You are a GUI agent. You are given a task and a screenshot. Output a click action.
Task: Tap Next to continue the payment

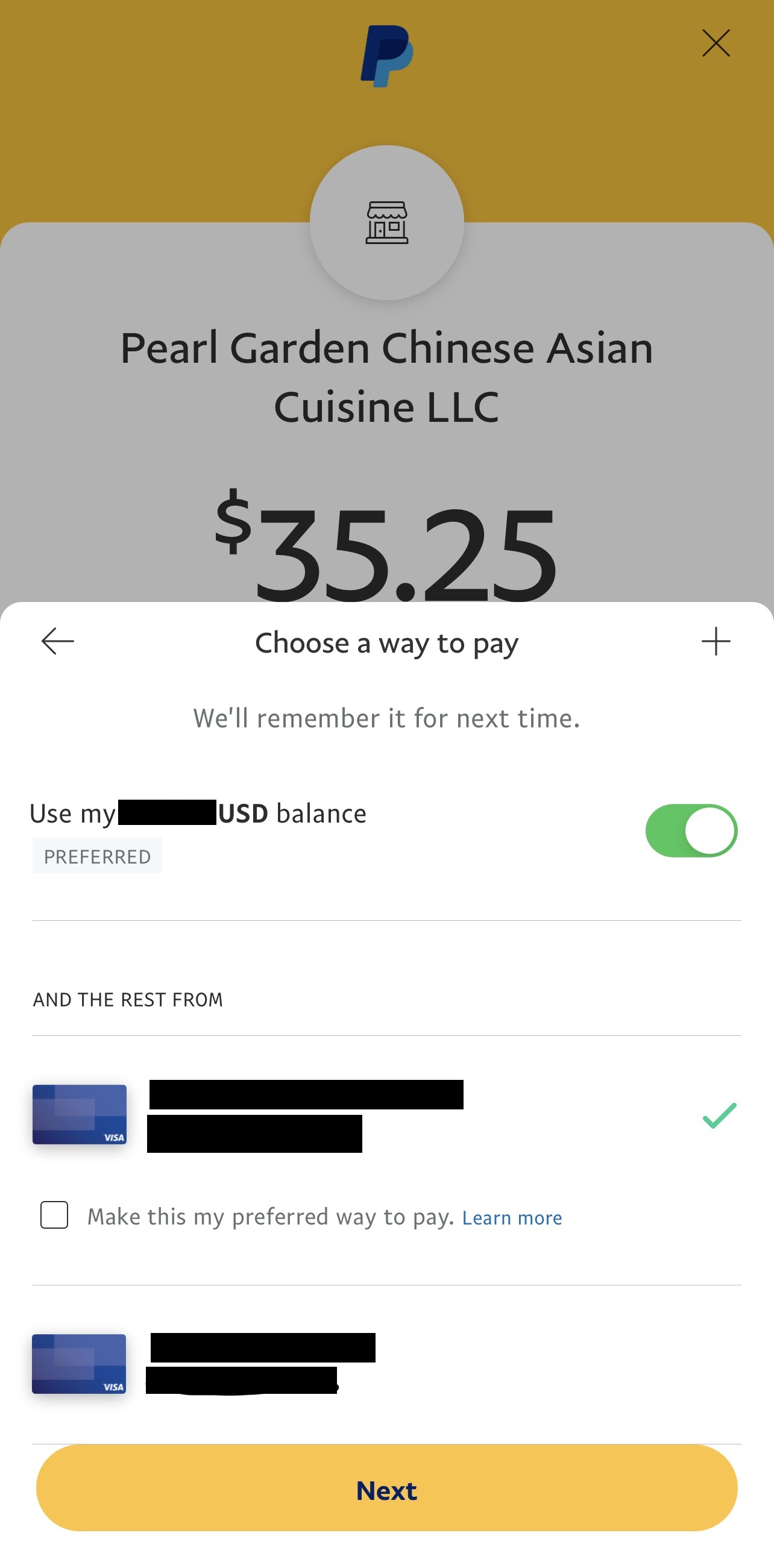click(386, 1489)
